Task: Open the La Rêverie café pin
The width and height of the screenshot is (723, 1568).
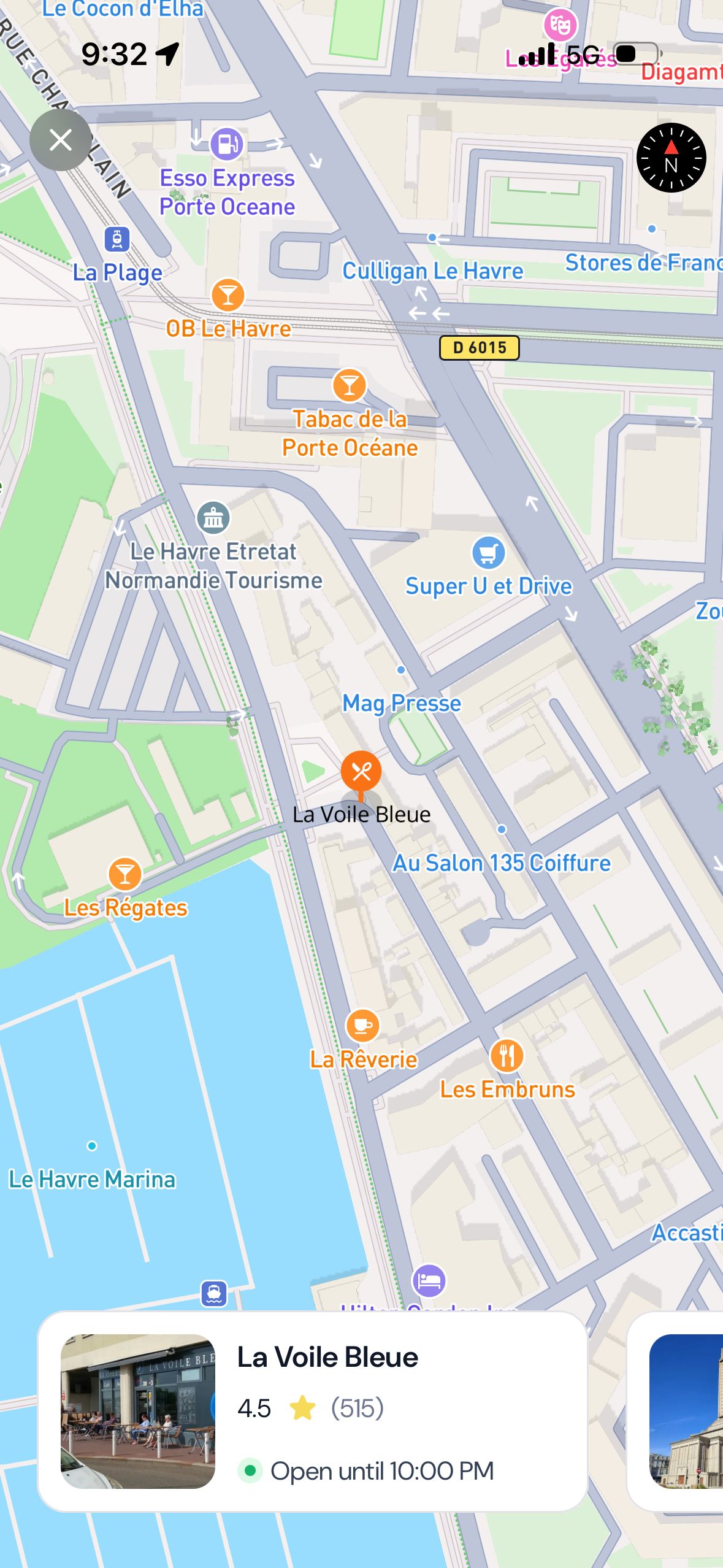Action: click(x=362, y=1026)
